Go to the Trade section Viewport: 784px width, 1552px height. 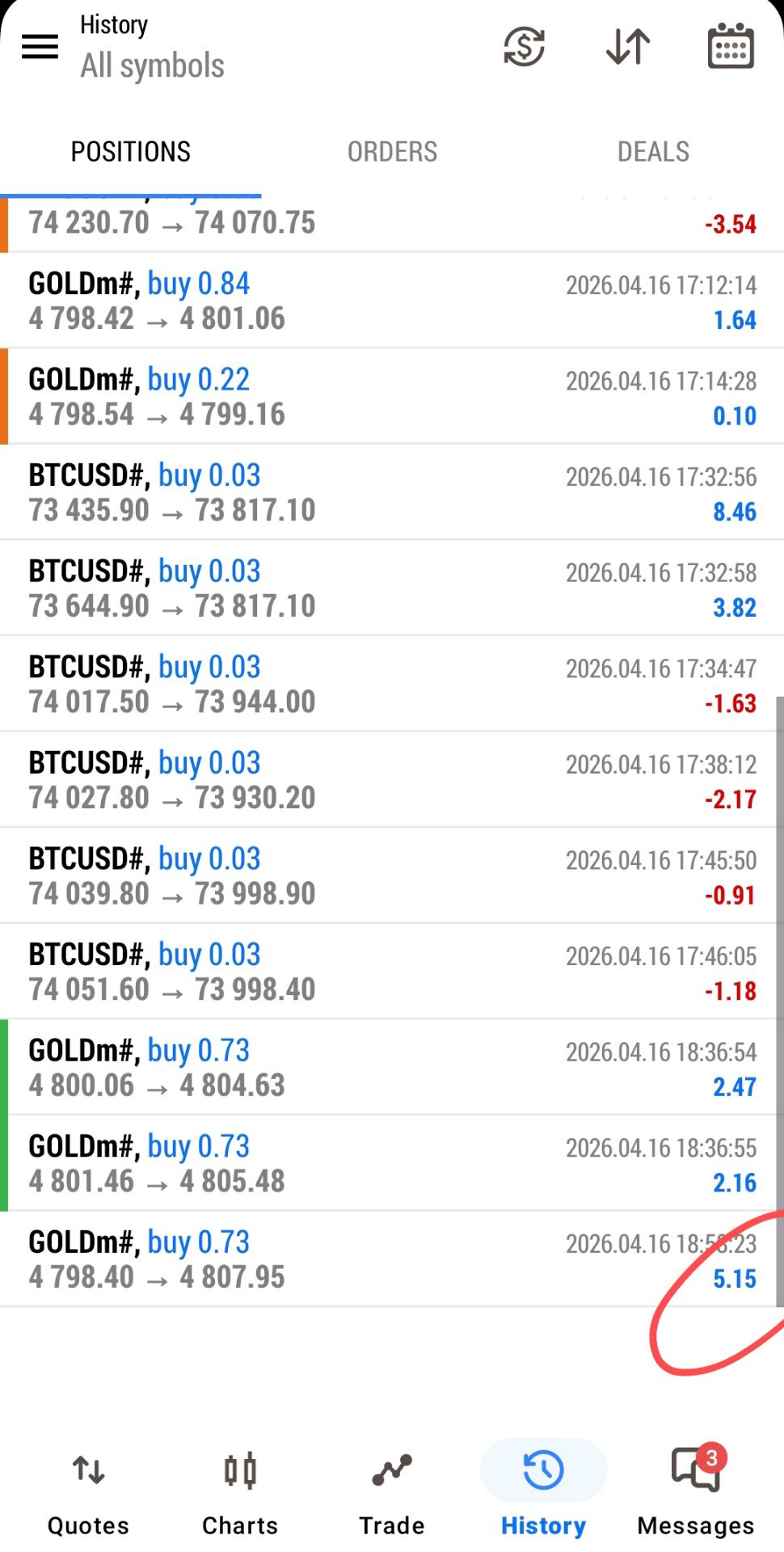[x=392, y=1491]
